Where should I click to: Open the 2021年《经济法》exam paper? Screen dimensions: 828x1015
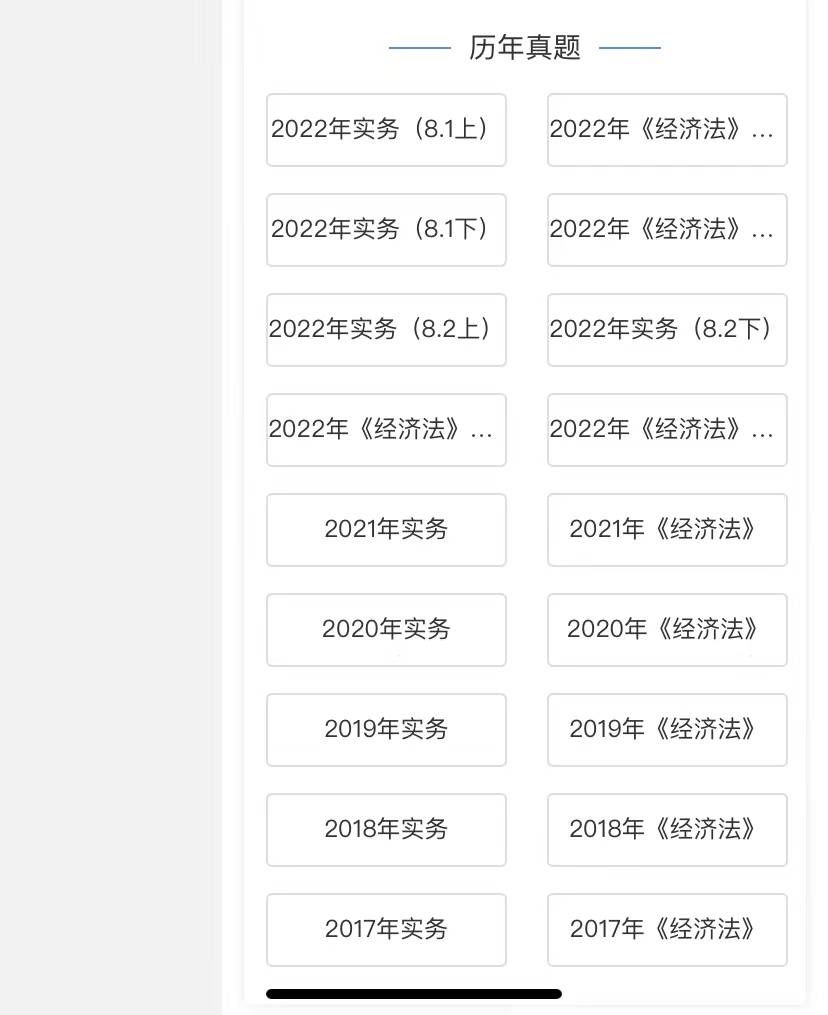pos(667,530)
